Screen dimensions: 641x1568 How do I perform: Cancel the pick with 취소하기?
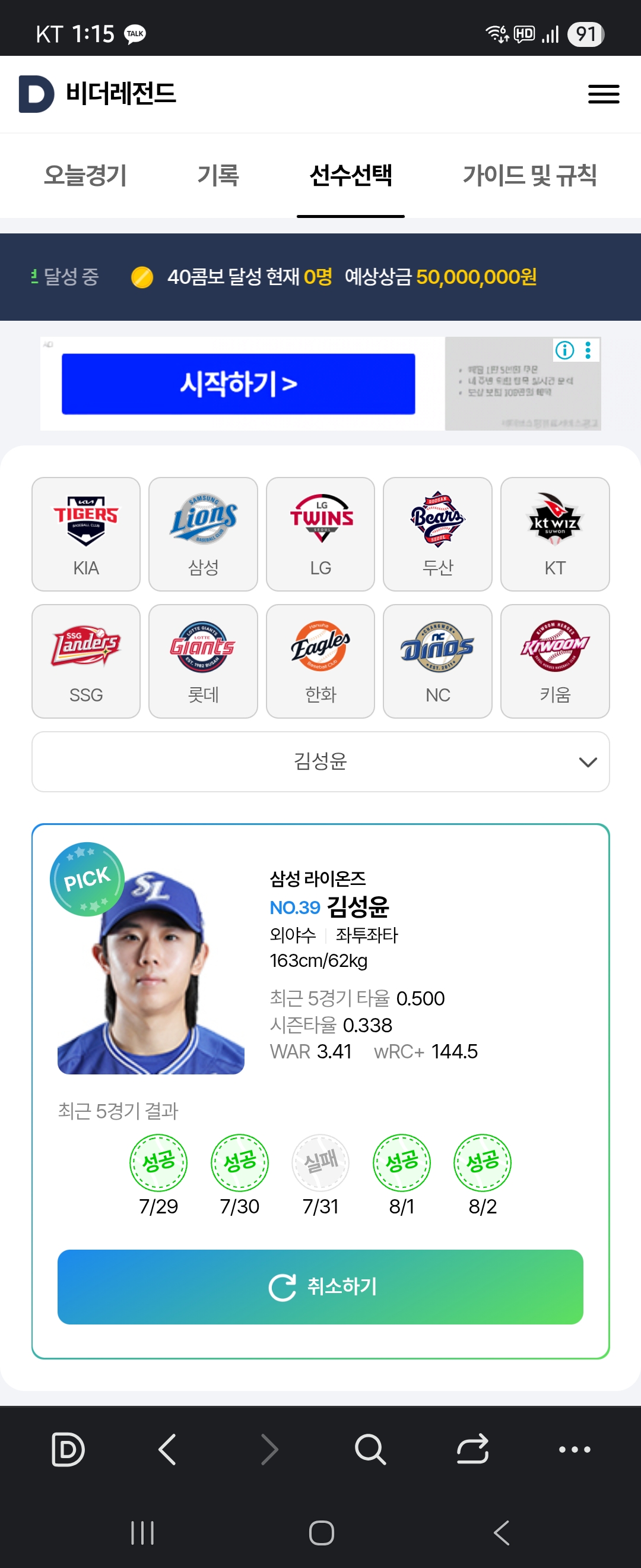(320, 1287)
